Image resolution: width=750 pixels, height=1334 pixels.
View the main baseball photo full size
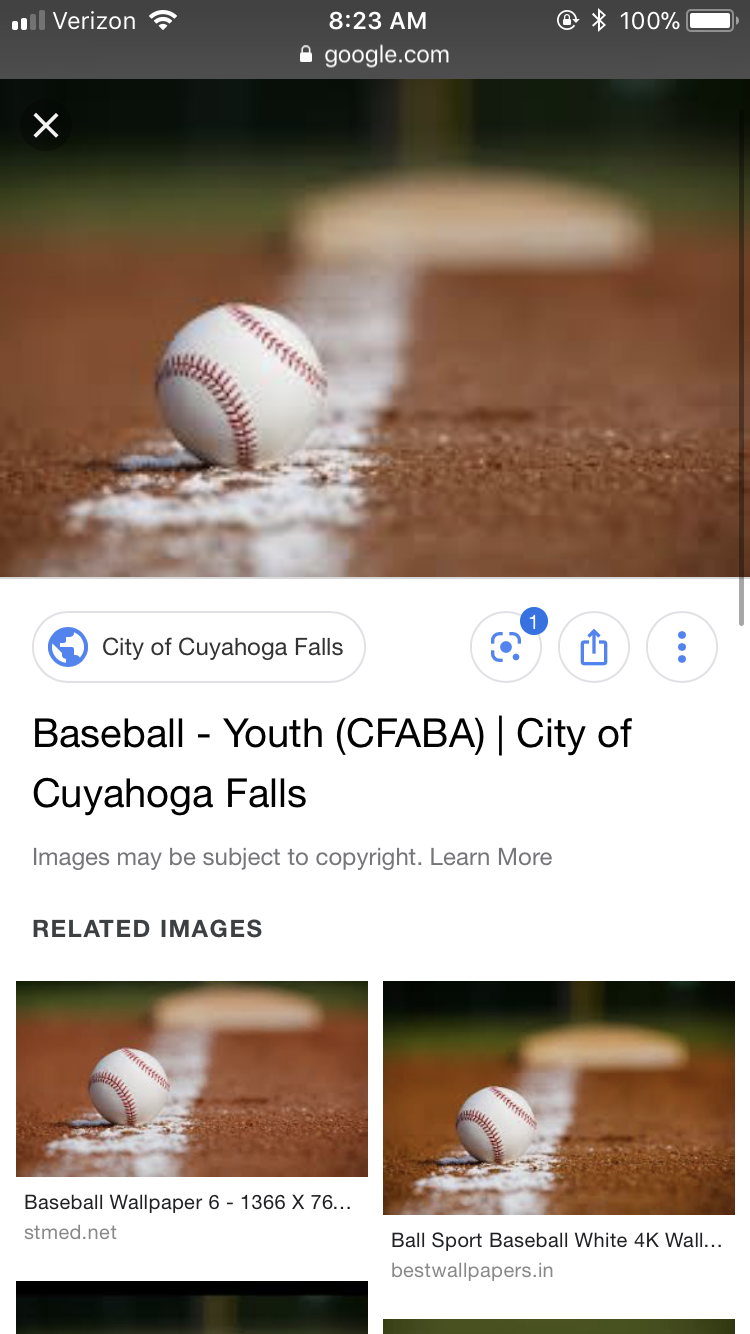coord(375,328)
